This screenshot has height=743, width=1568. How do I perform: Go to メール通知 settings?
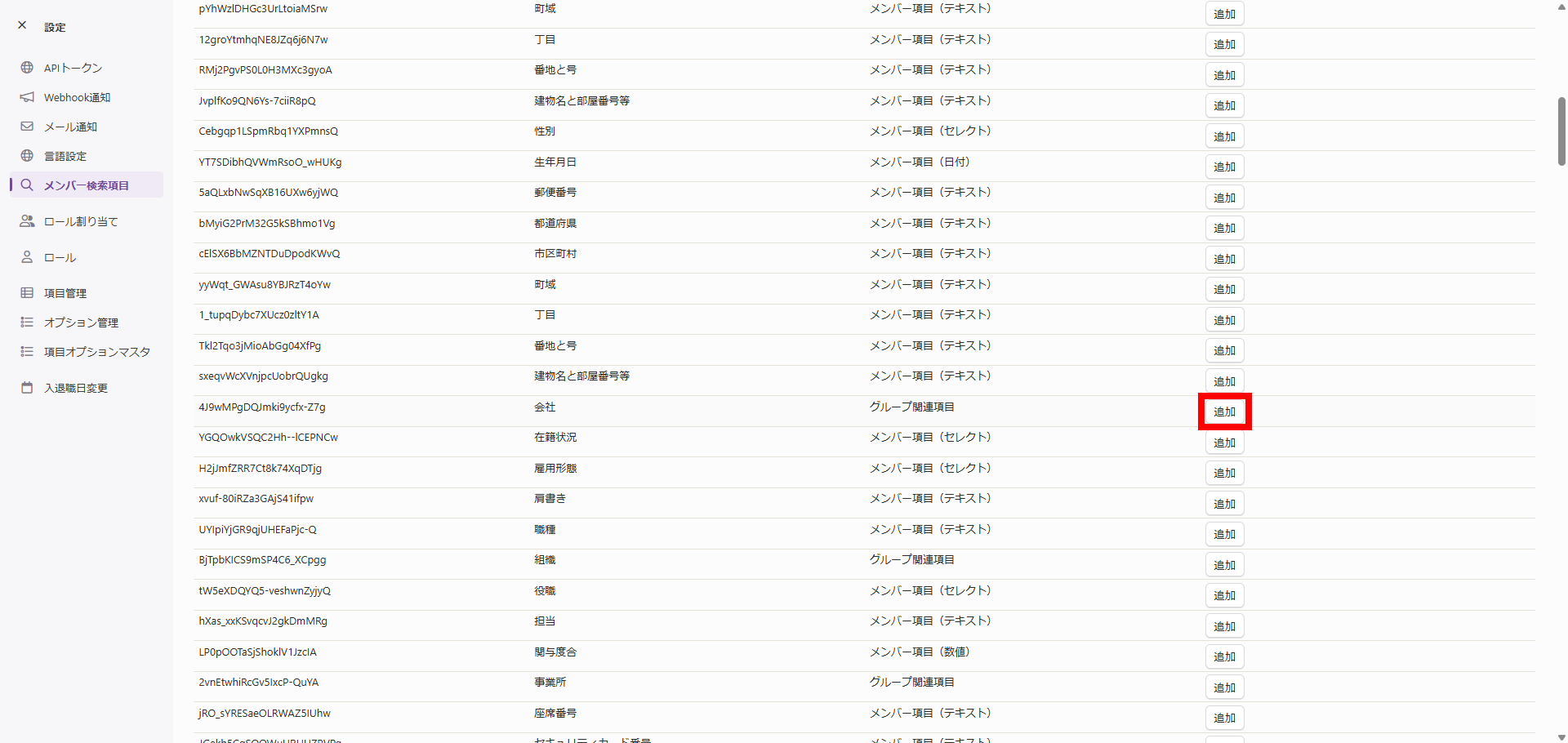point(70,127)
